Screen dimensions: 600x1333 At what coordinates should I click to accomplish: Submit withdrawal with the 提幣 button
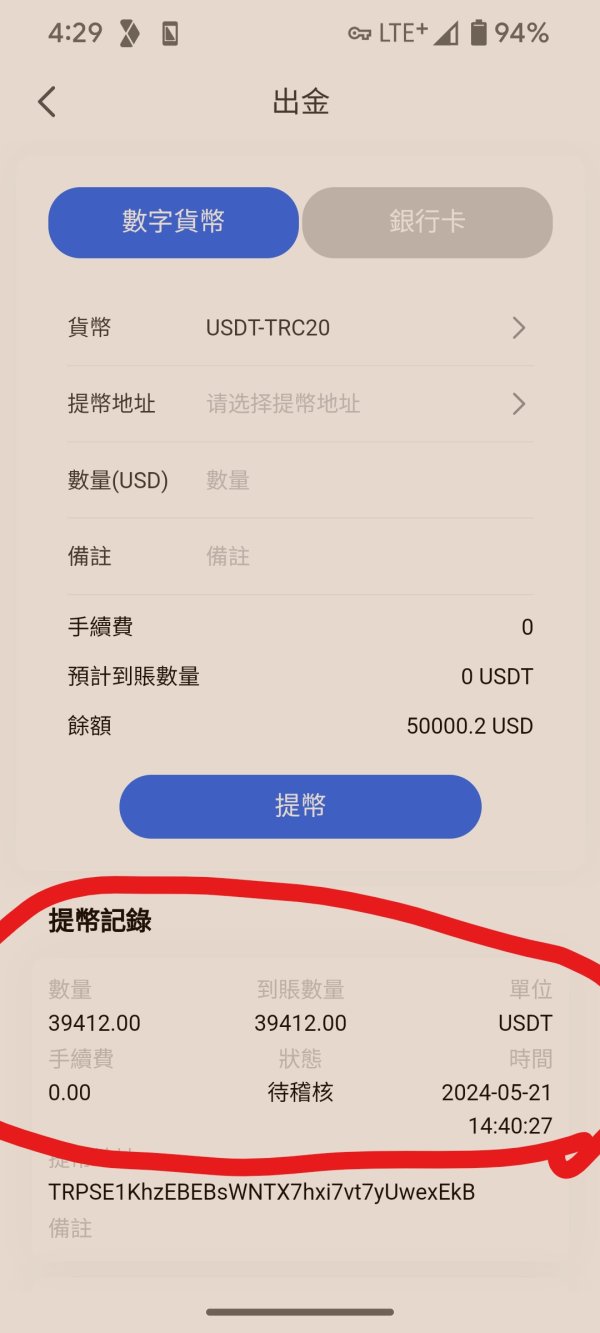300,806
